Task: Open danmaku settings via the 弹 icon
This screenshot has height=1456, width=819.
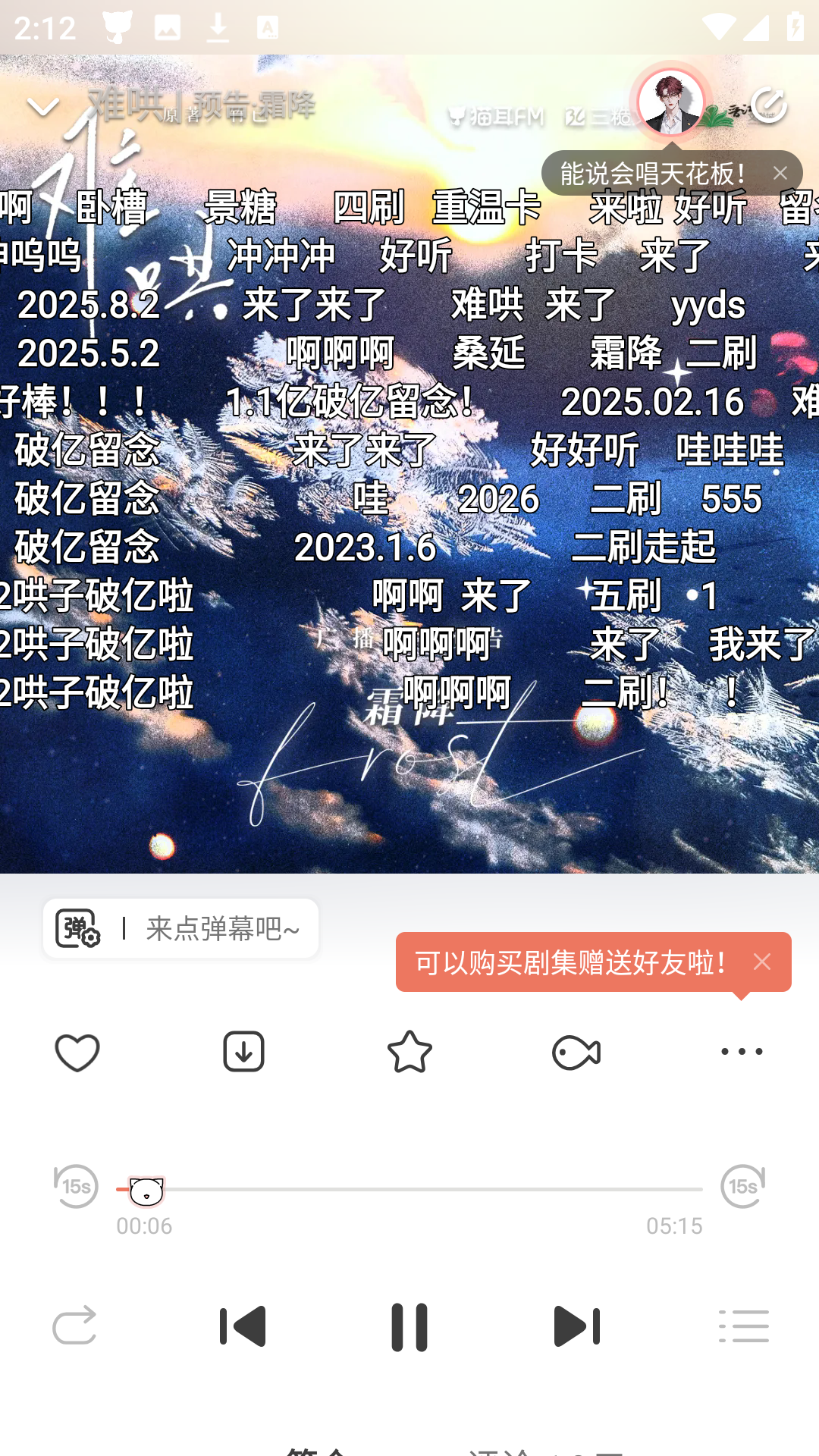Action: pyautogui.click(x=79, y=927)
